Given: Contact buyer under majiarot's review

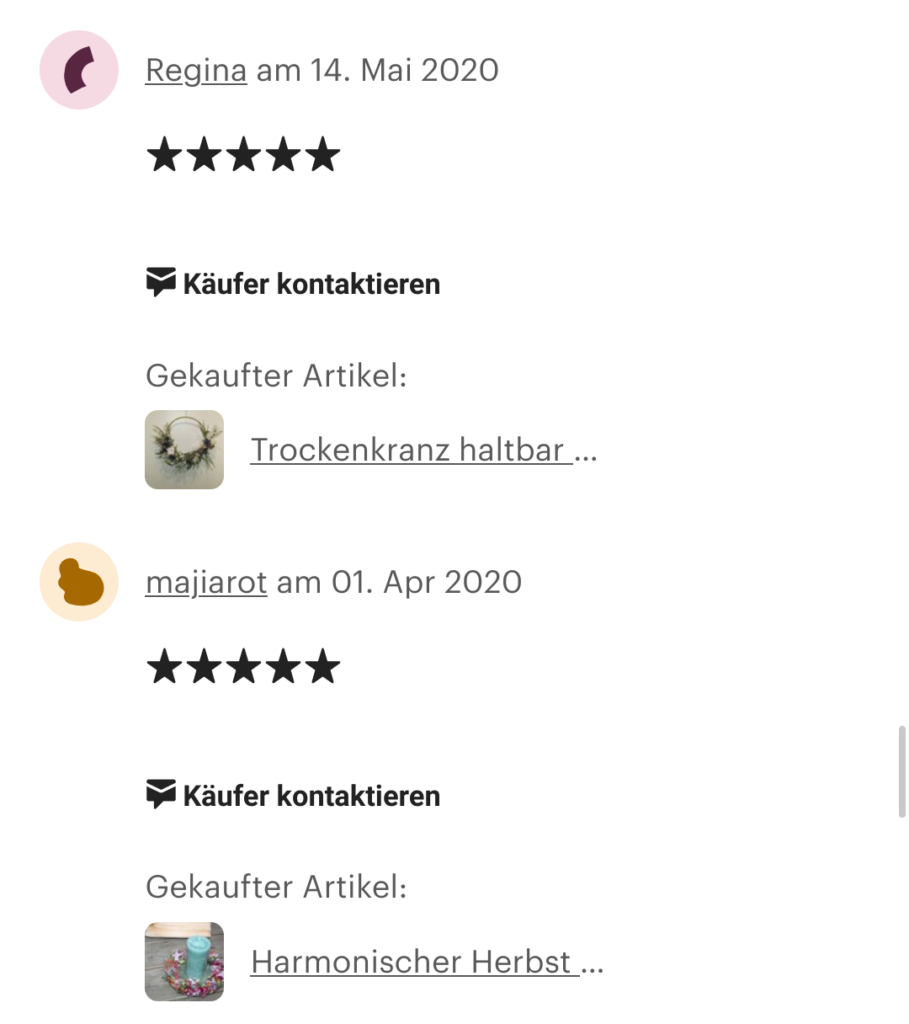Looking at the screenshot, I should coord(293,796).
